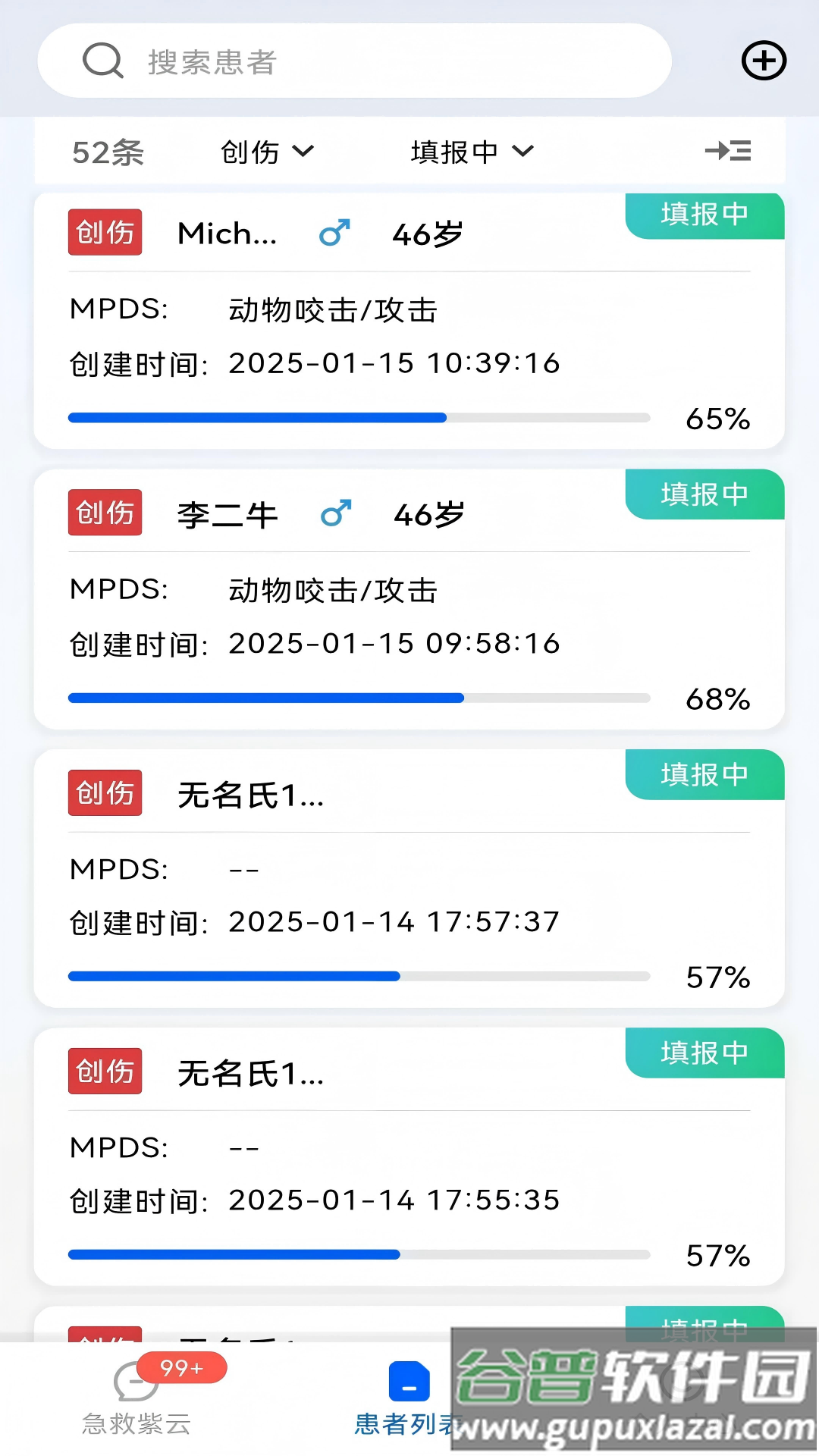
Task: Click the male gender symbol on 李二牛's card
Action: [x=334, y=513]
